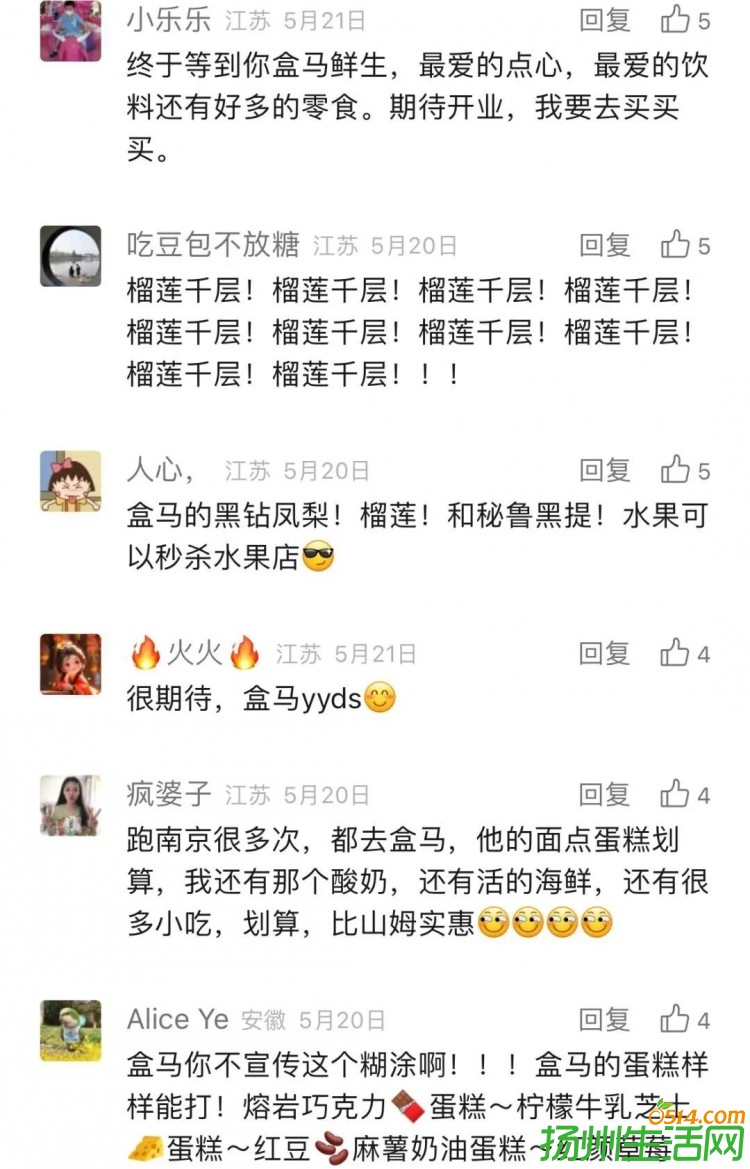Image resolution: width=750 pixels, height=1169 pixels.
Task: Like 吃豆包不放糖's durian comment
Action: 677,244
